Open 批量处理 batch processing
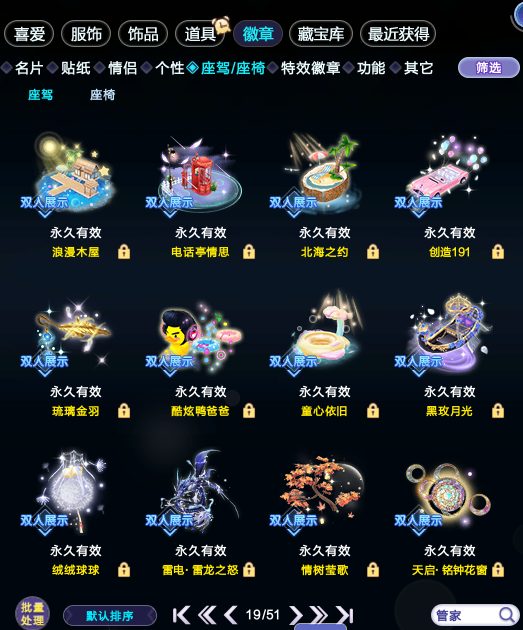523x630 pixels. point(33,613)
